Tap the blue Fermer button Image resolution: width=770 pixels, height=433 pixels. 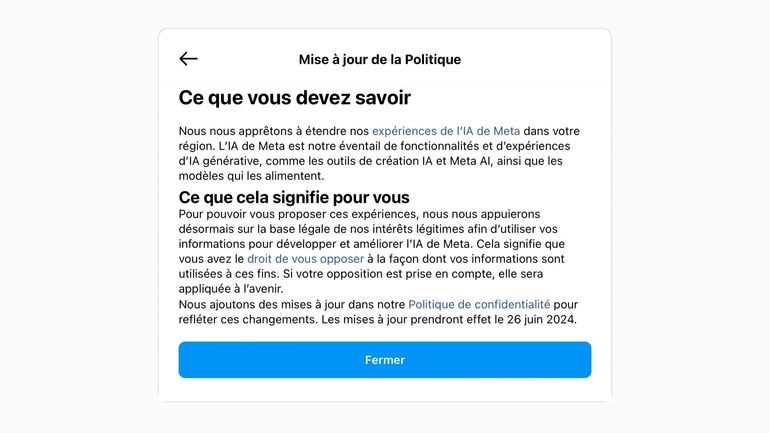pyautogui.click(x=385, y=360)
